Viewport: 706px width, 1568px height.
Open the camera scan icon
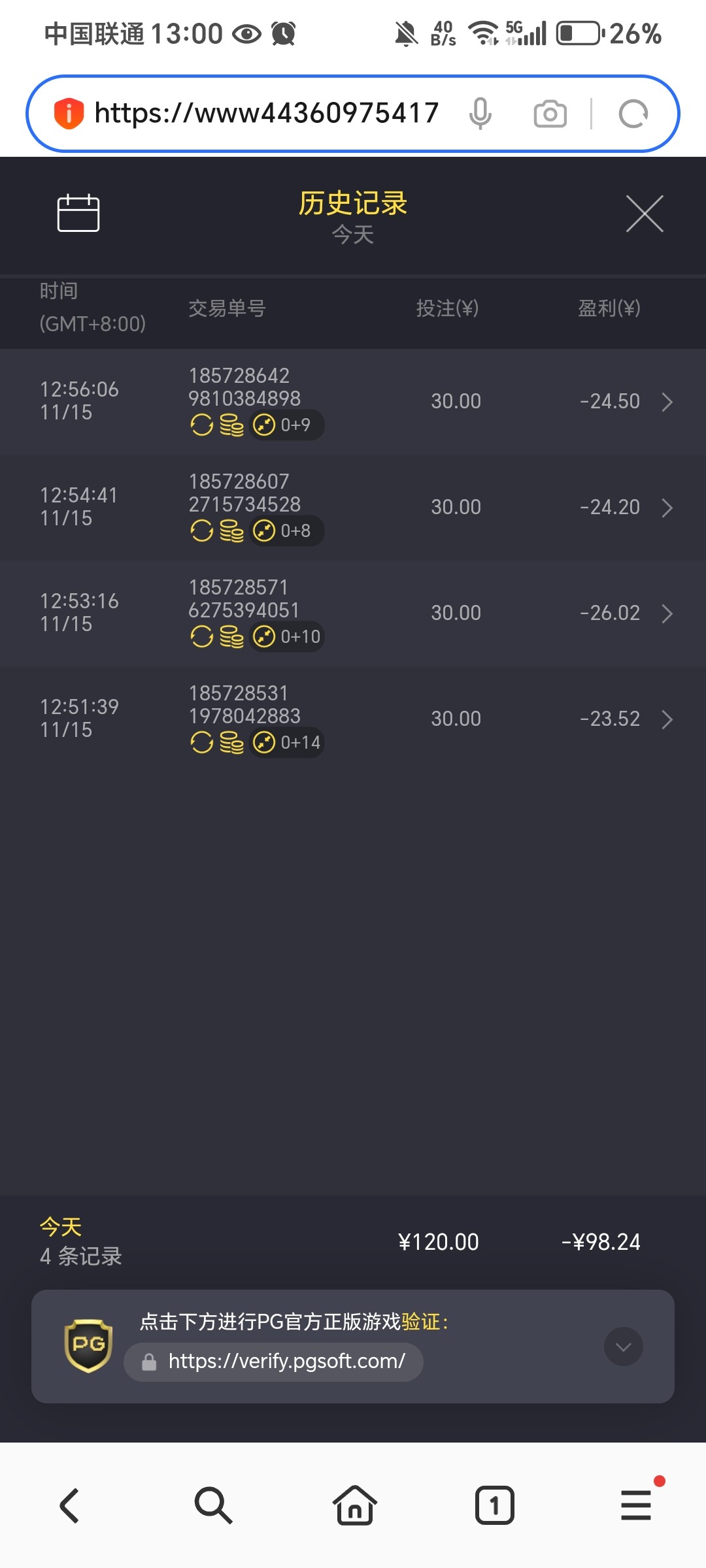[550, 114]
